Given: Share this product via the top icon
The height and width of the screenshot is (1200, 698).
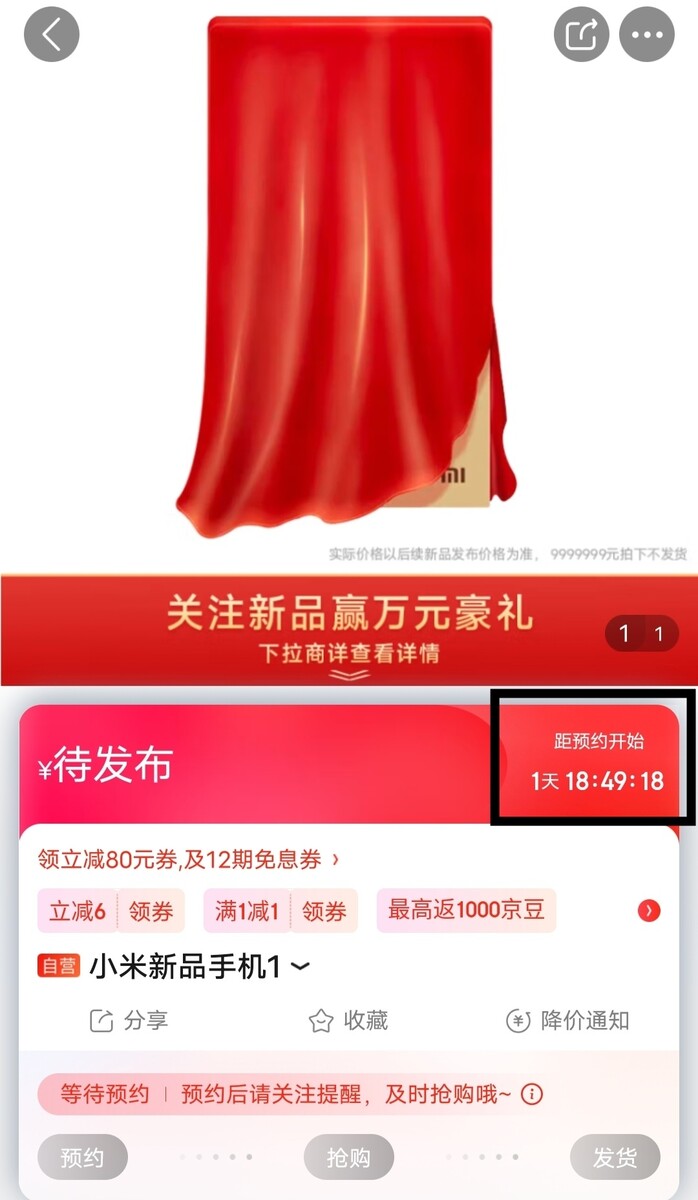Looking at the screenshot, I should pos(581,35).
